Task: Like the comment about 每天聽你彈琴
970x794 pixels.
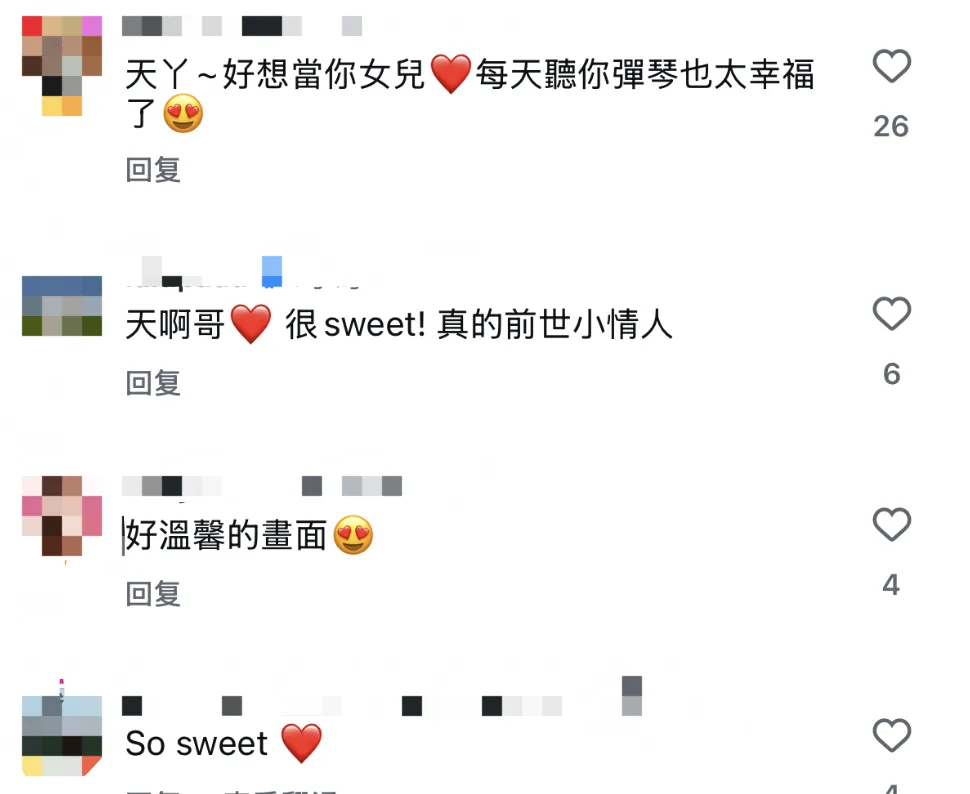Action: (x=890, y=67)
